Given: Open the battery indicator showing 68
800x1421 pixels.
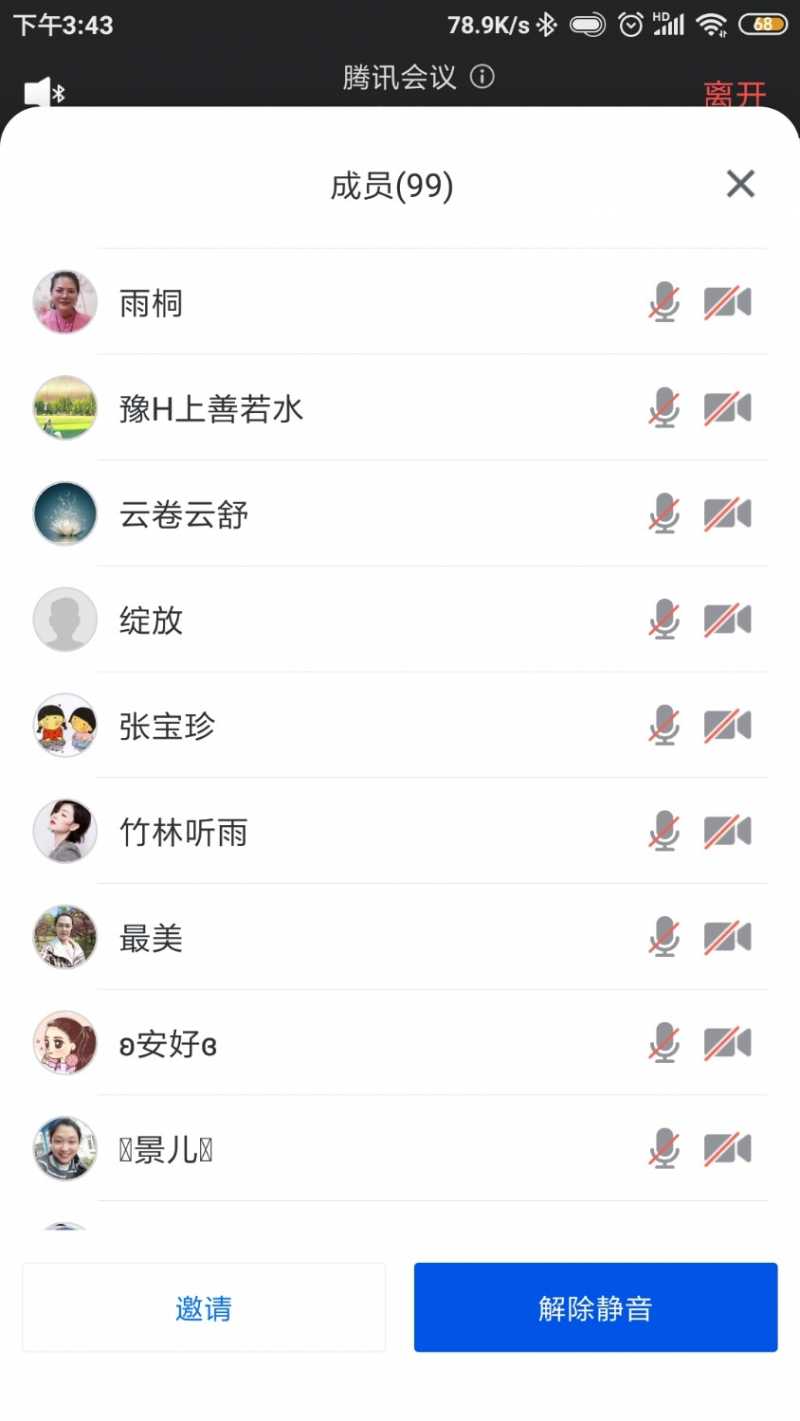Looking at the screenshot, I should pyautogui.click(x=764, y=23).
